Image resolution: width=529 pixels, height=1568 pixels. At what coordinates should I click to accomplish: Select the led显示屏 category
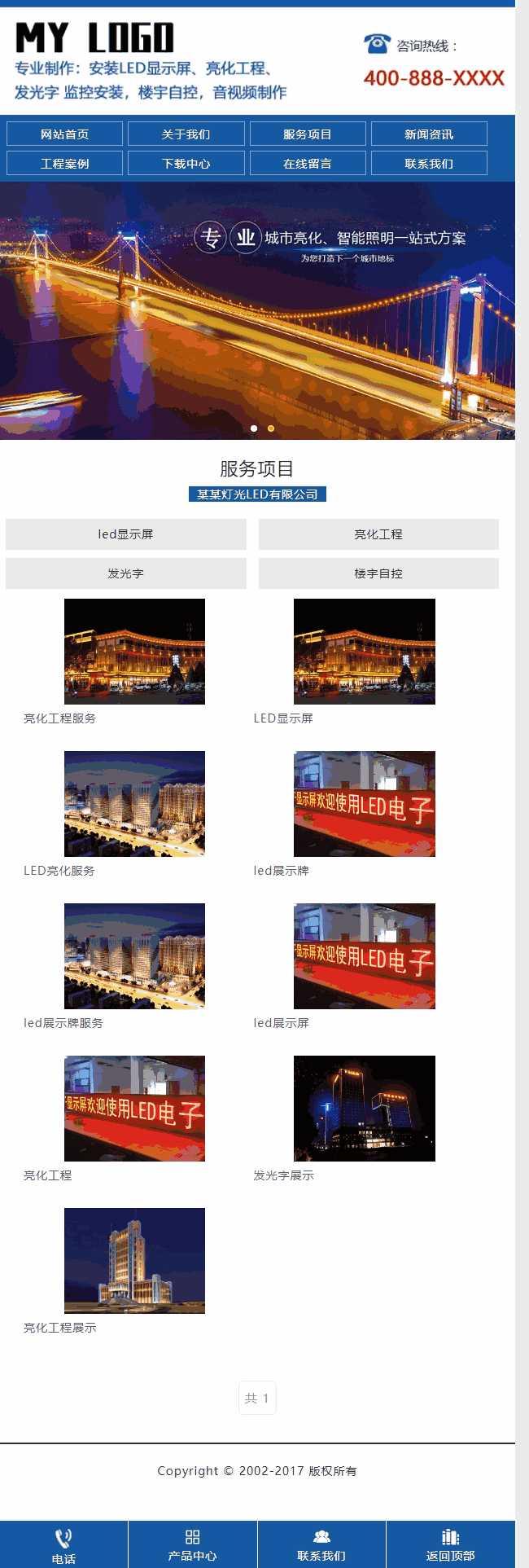125,534
